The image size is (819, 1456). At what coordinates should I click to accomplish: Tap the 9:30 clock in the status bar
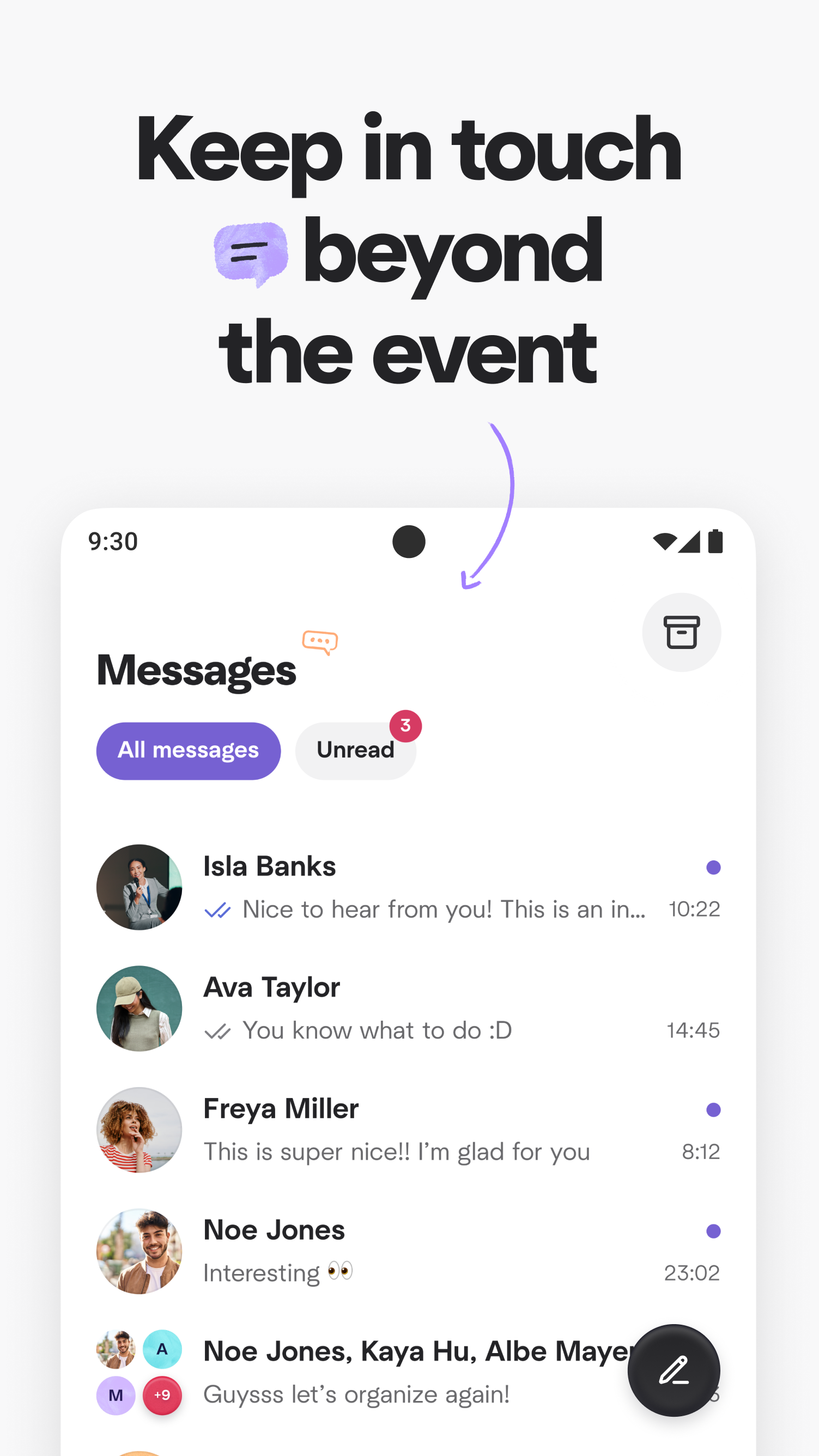click(x=112, y=541)
